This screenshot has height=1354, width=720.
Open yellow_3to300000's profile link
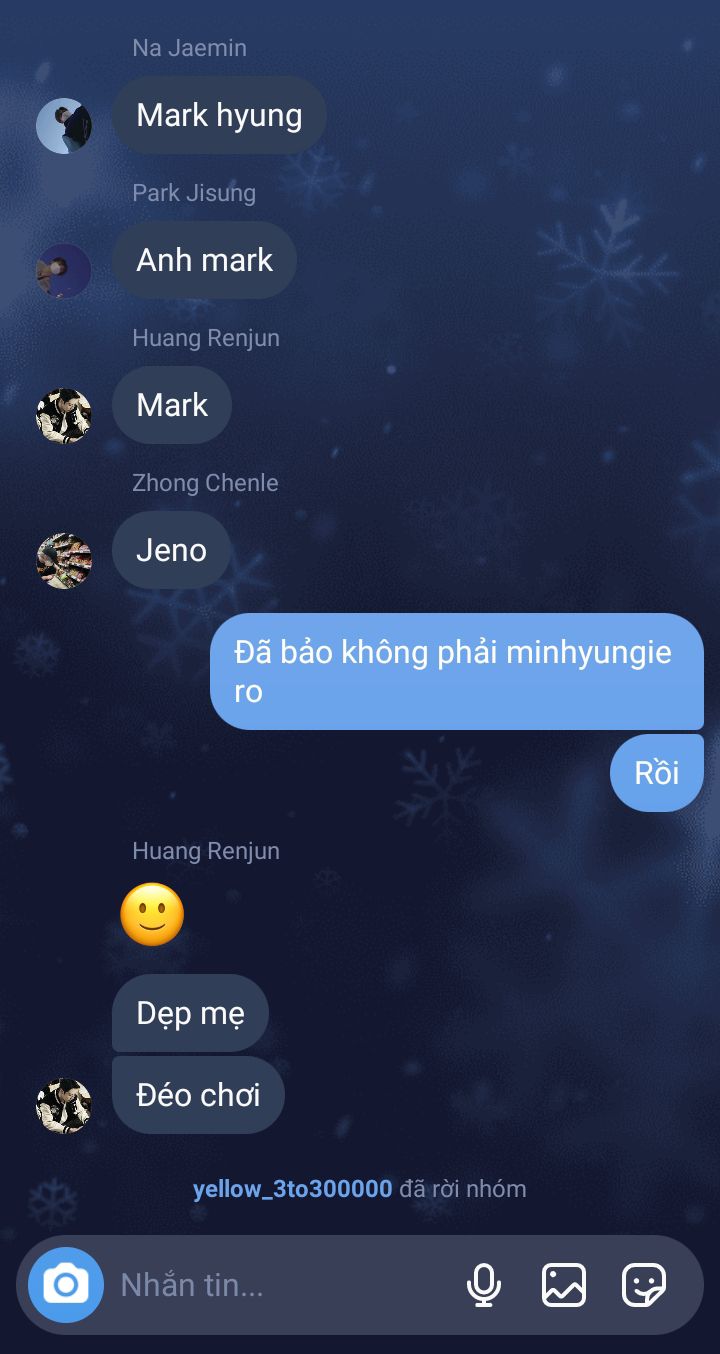[x=292, y=1189]
